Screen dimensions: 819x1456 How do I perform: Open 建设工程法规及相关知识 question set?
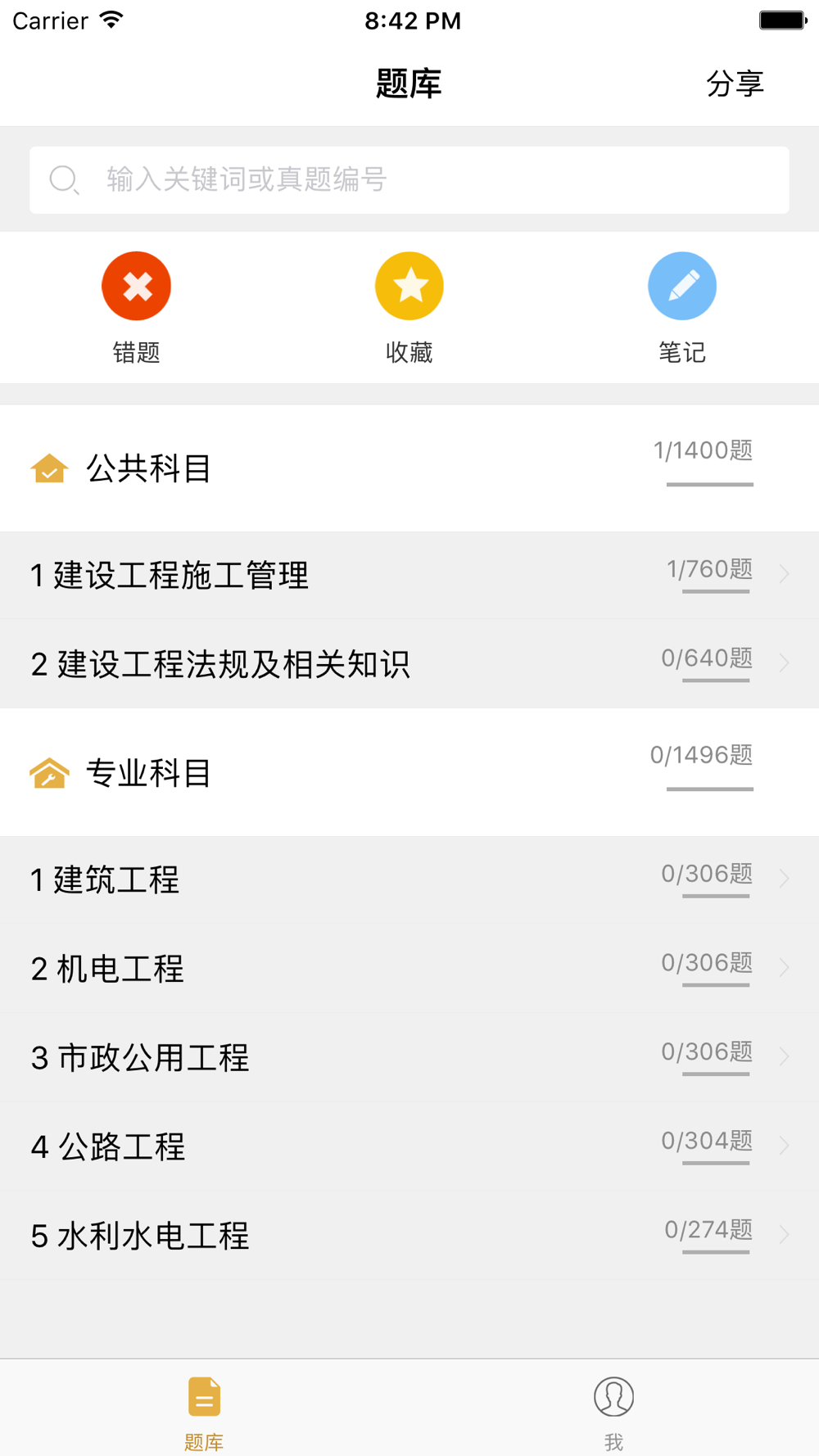pos(409,664)
